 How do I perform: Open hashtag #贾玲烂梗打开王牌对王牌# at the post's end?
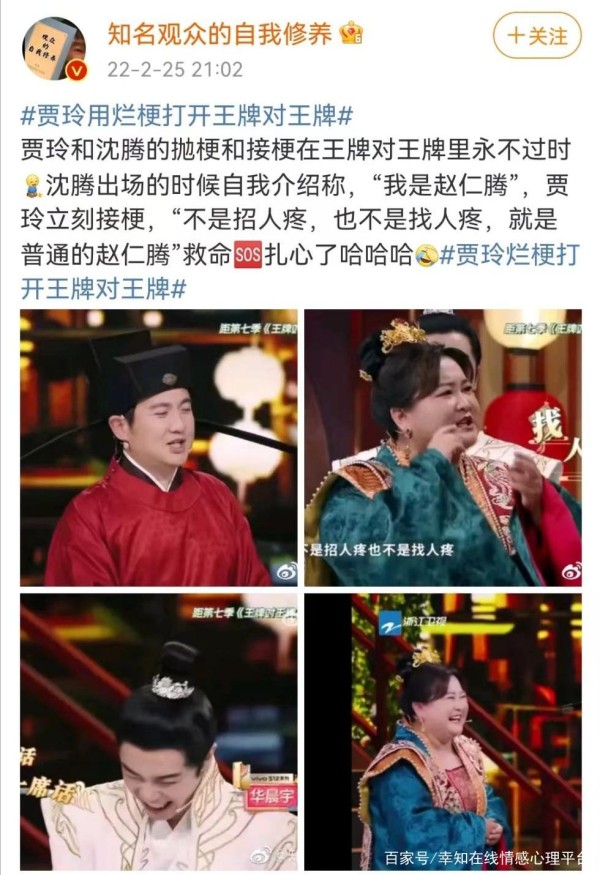pos(510,254)
